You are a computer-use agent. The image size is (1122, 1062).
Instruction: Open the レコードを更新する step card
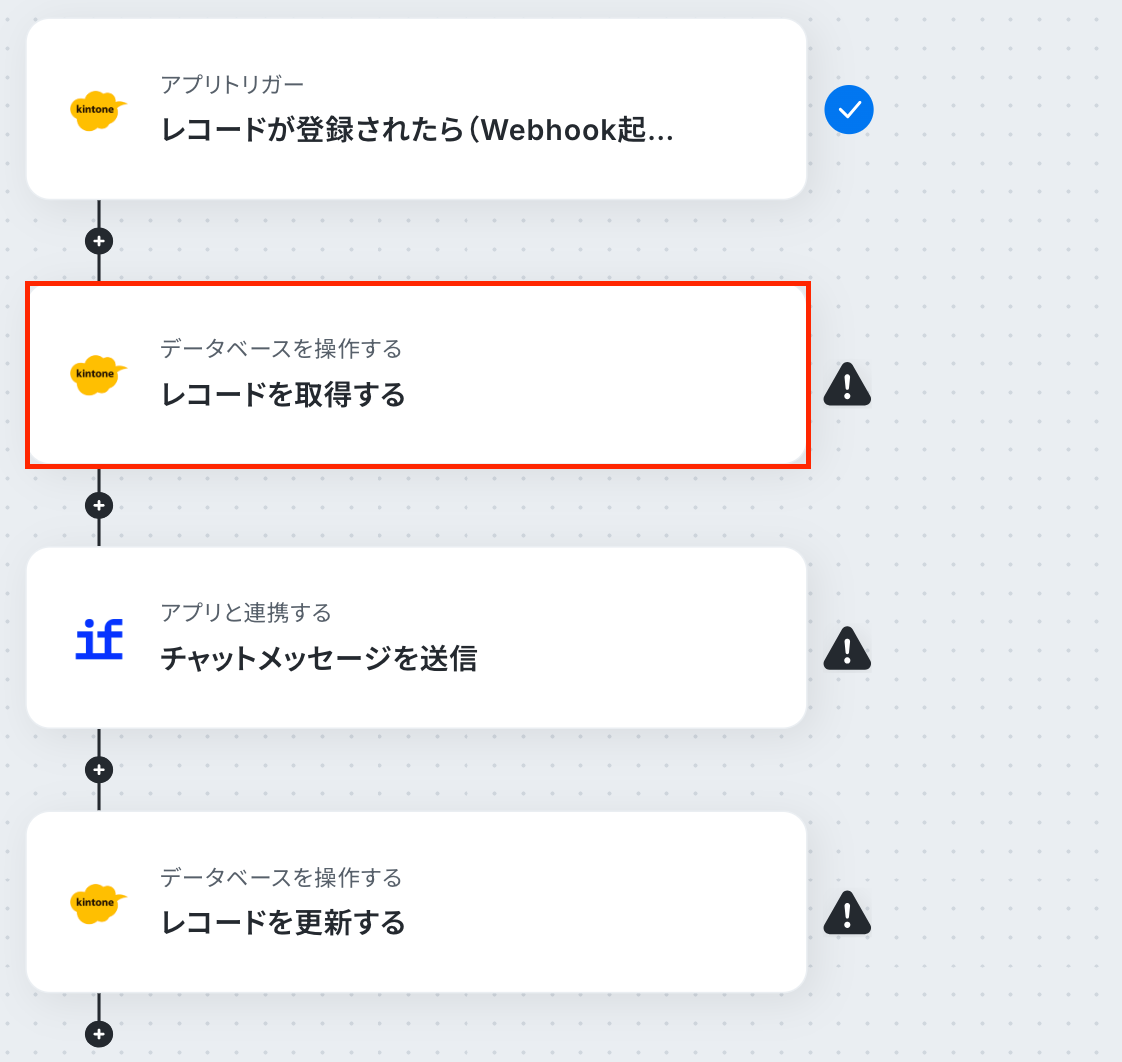pyautogui.click(x=416, y=902)
